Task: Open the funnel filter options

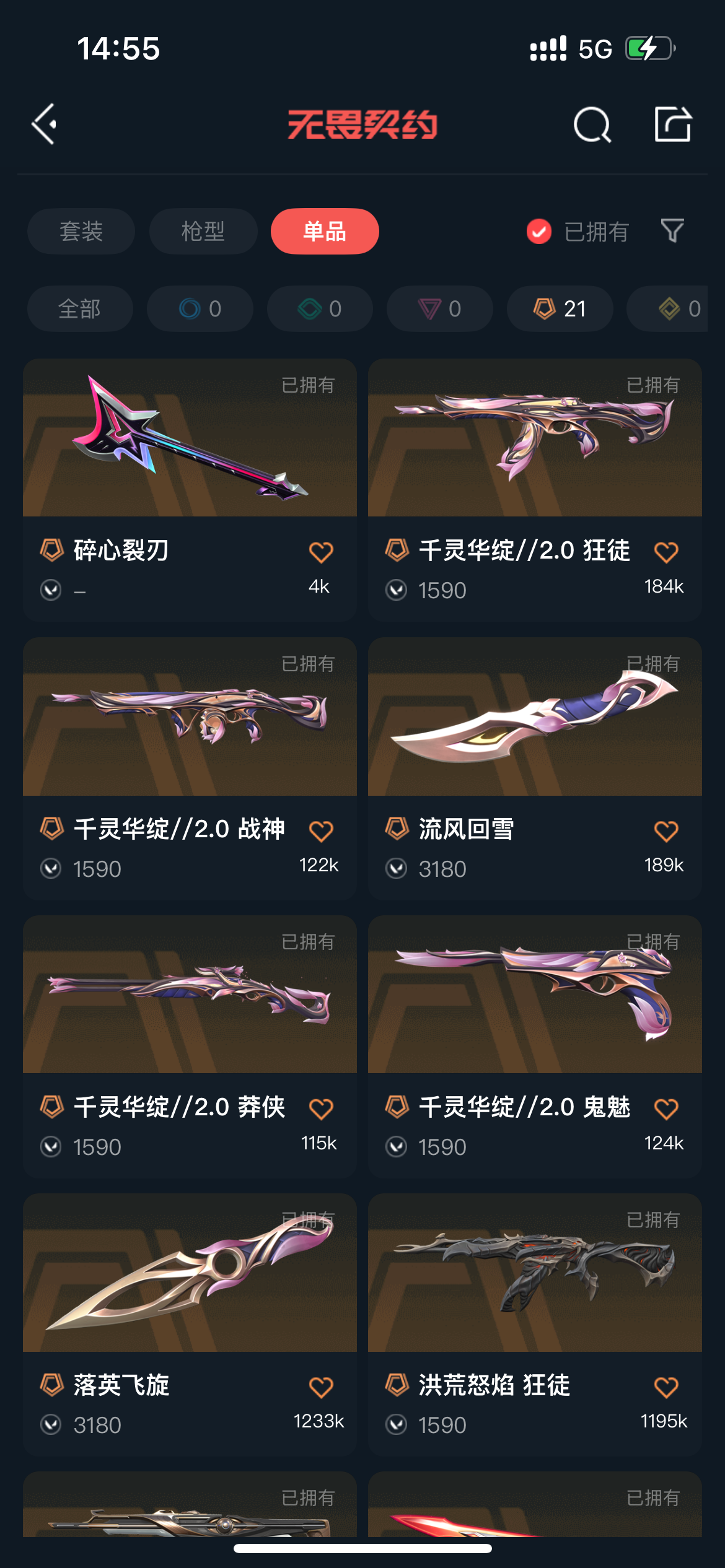Action: [672, 231]
